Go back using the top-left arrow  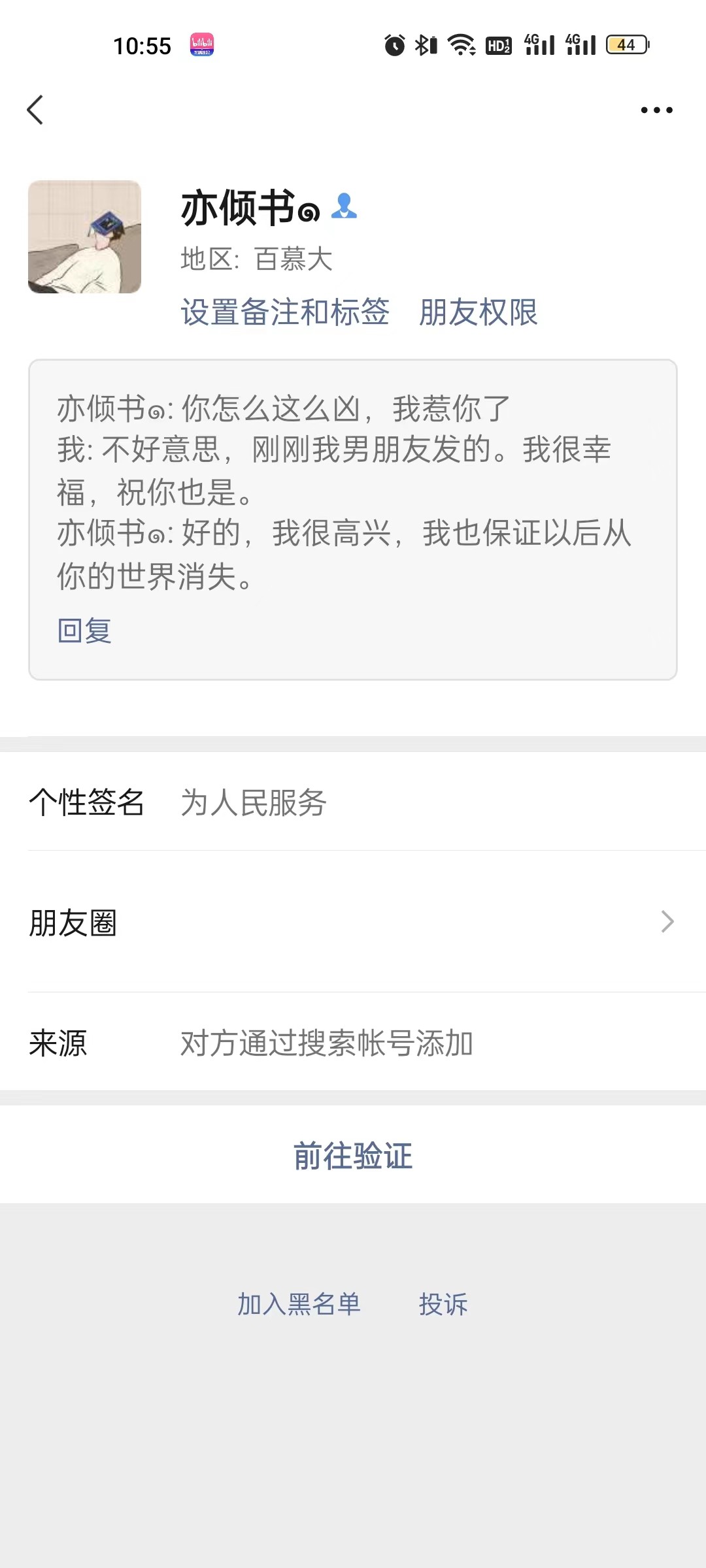35,110
